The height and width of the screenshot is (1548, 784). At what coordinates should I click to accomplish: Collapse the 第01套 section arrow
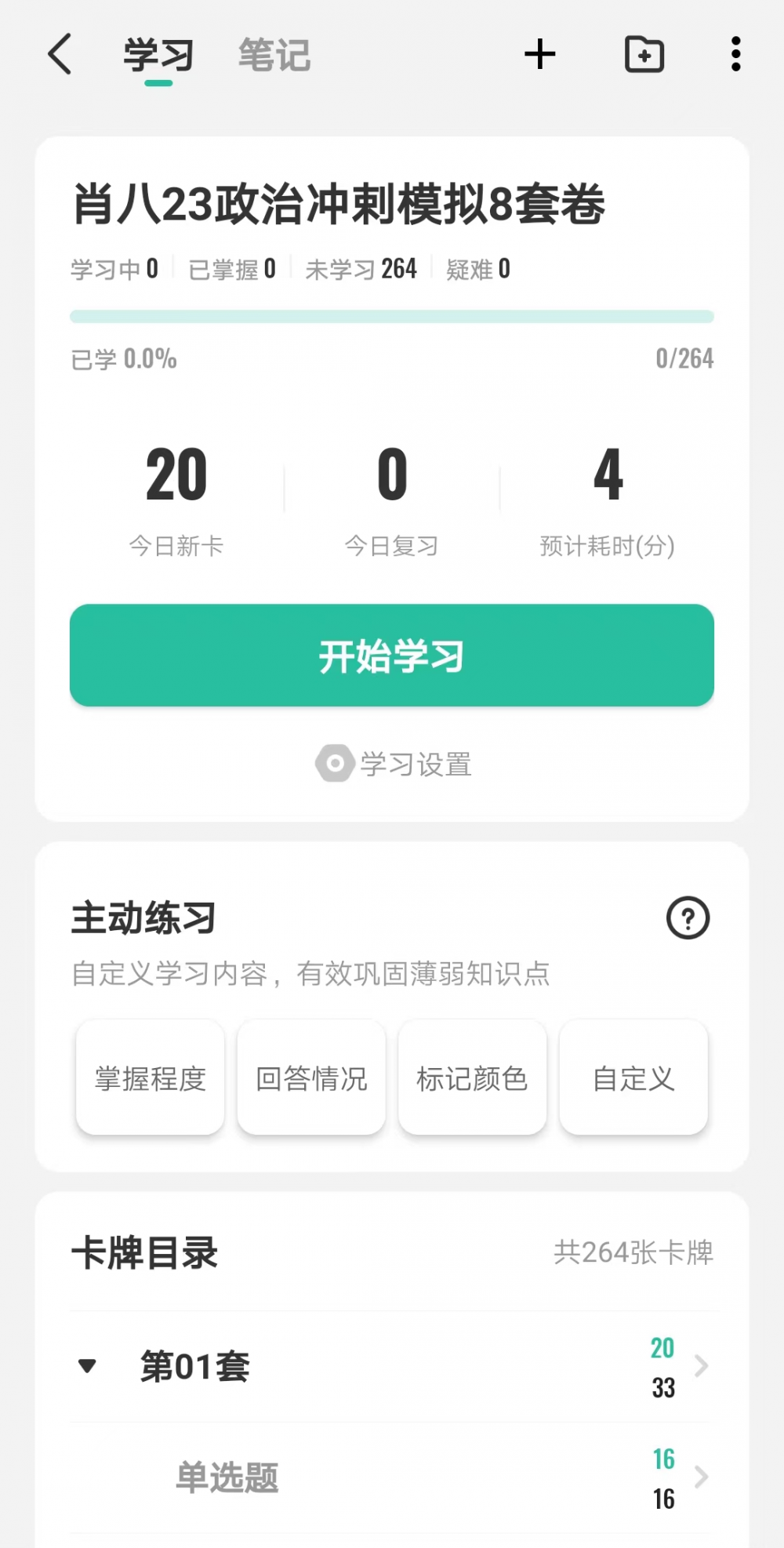pyautogui.click(x=87, y=1367)
